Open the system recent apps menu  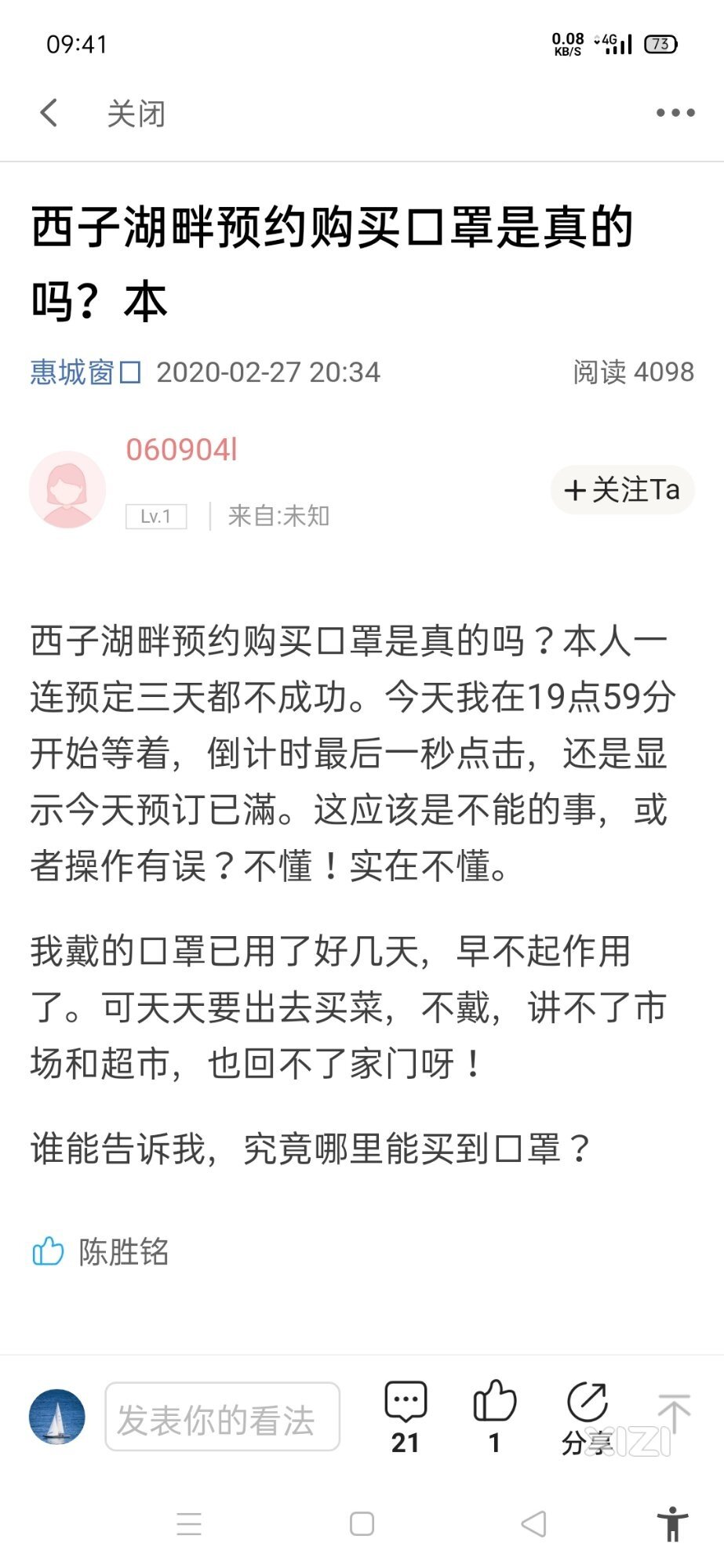pyautogui.click(x=189, y=1524)
